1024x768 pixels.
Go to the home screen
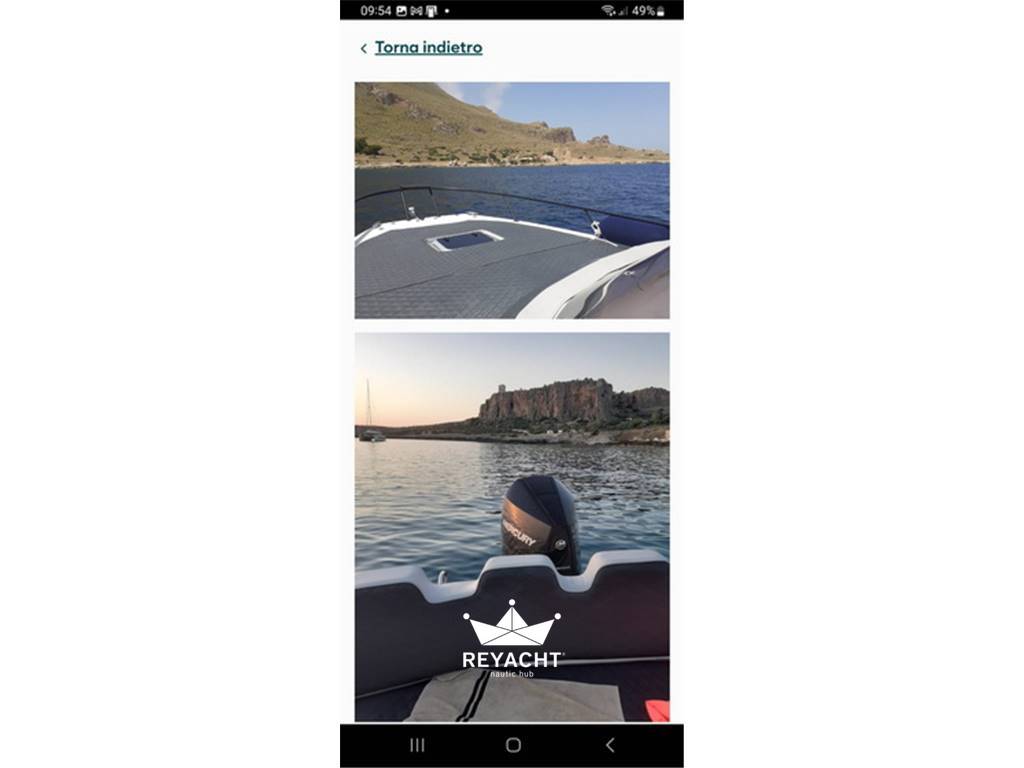click(x=513, y=745)
